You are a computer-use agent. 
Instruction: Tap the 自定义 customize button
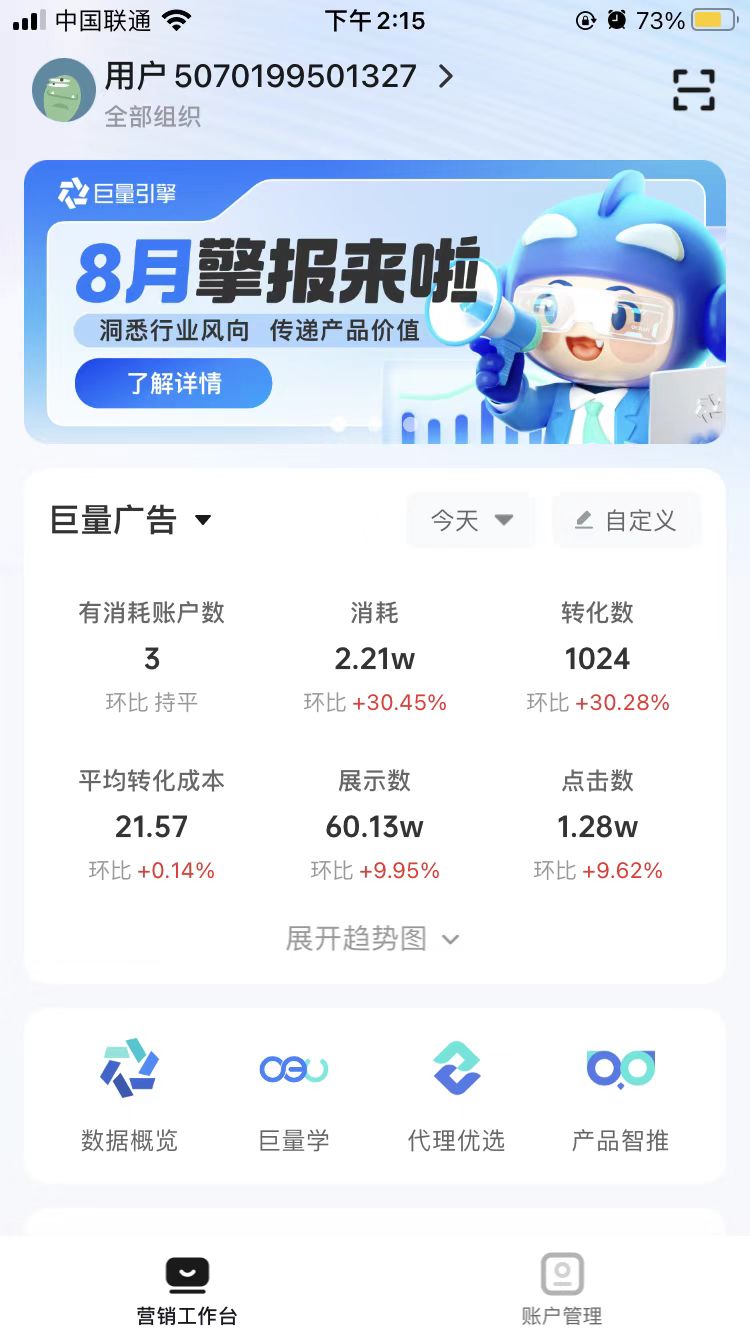627,520
